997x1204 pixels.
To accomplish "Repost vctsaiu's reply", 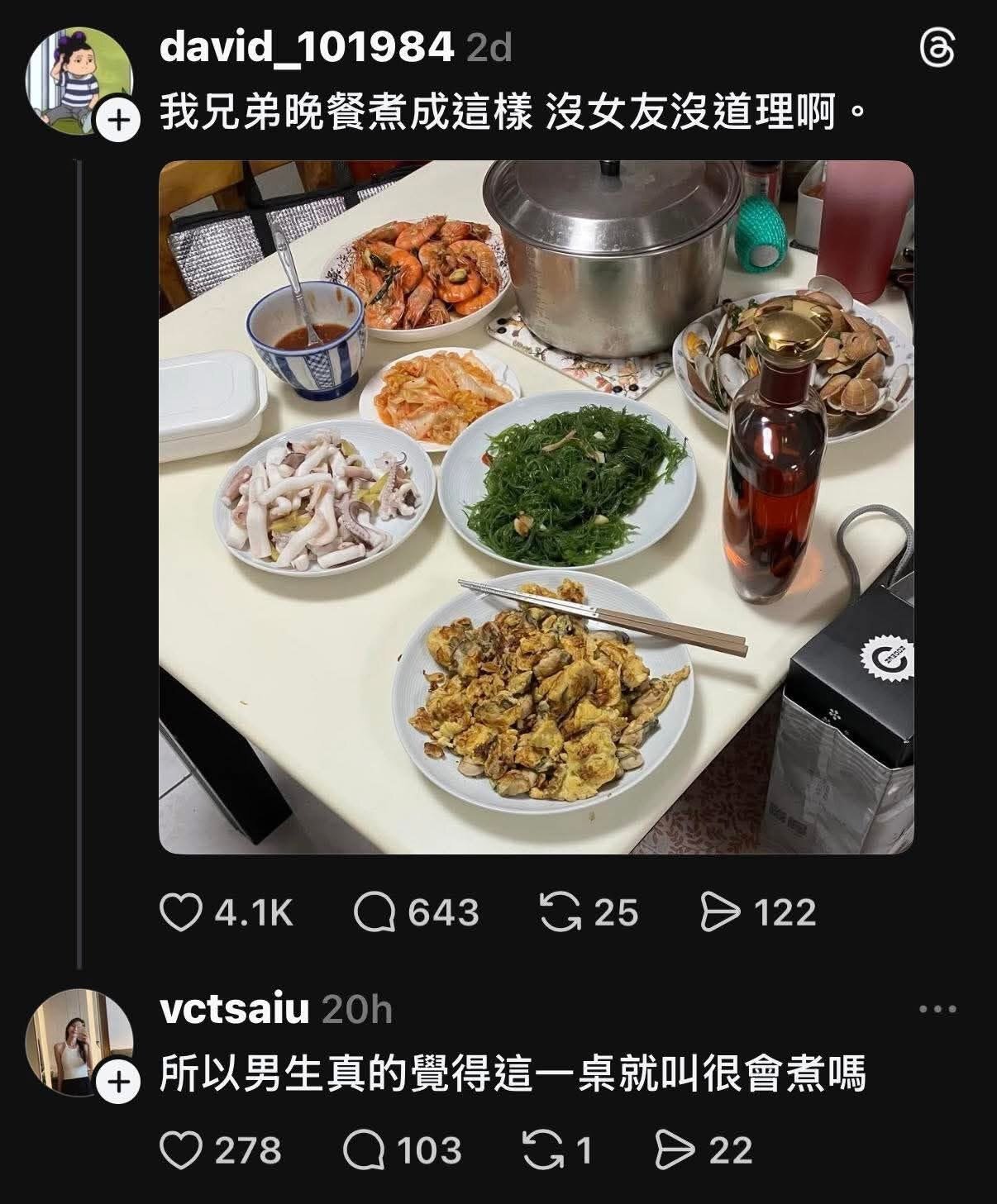I will [x=541, y=1150].
